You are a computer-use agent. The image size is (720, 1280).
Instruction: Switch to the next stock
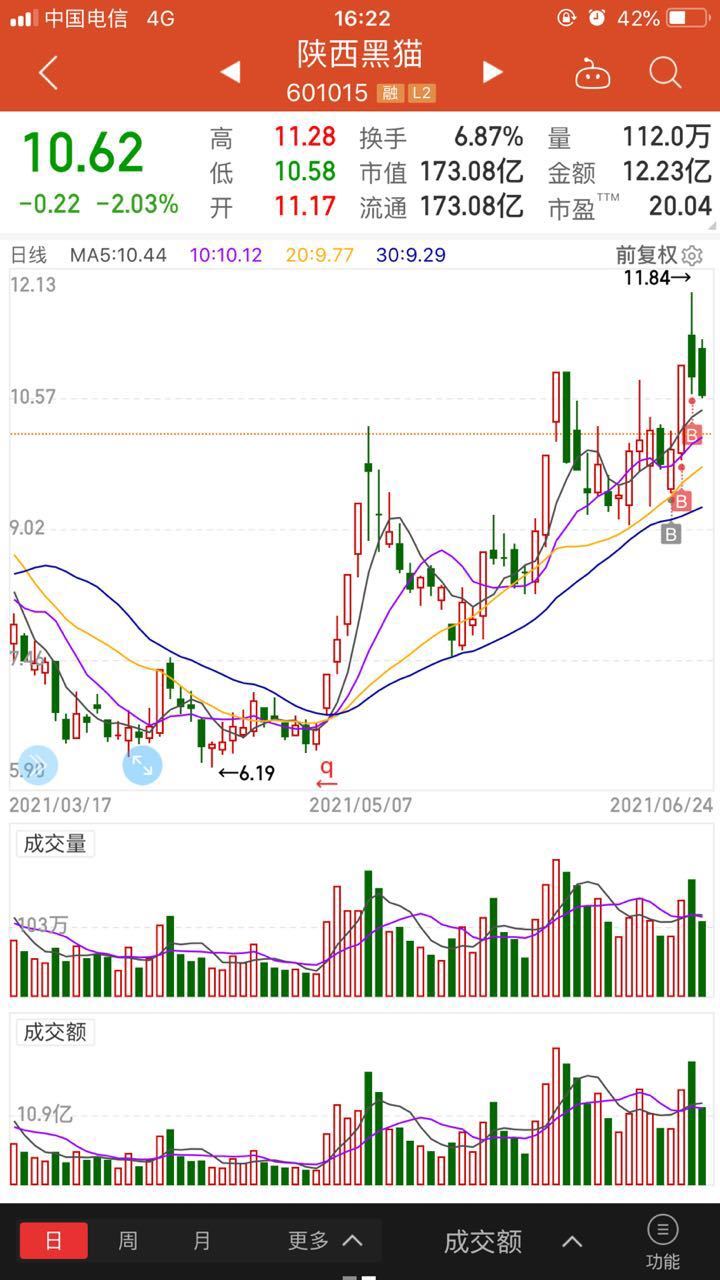pos(492,72)
